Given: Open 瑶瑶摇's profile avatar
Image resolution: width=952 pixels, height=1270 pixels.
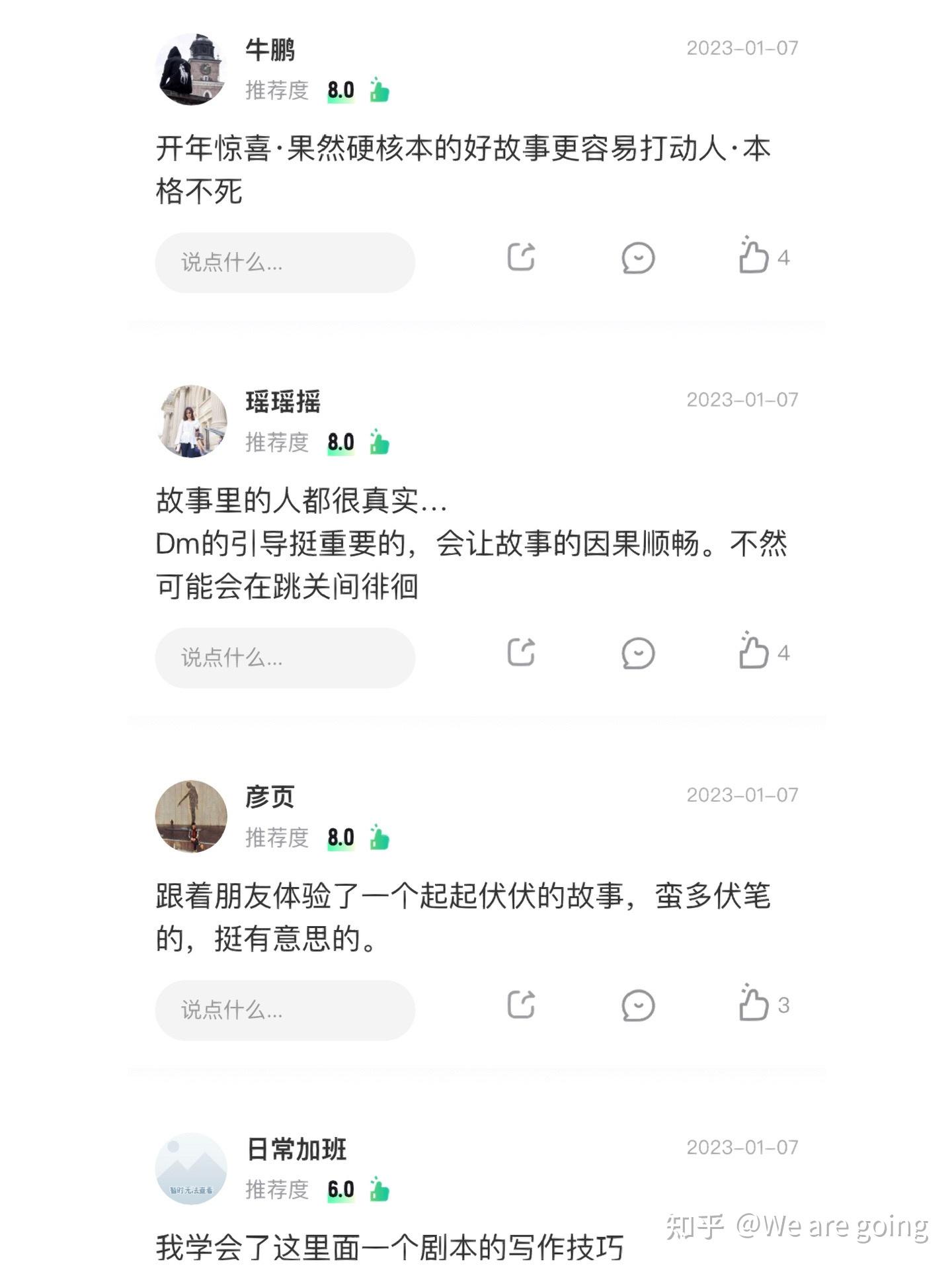Looking at the screenshot, I should click(191, 421).
